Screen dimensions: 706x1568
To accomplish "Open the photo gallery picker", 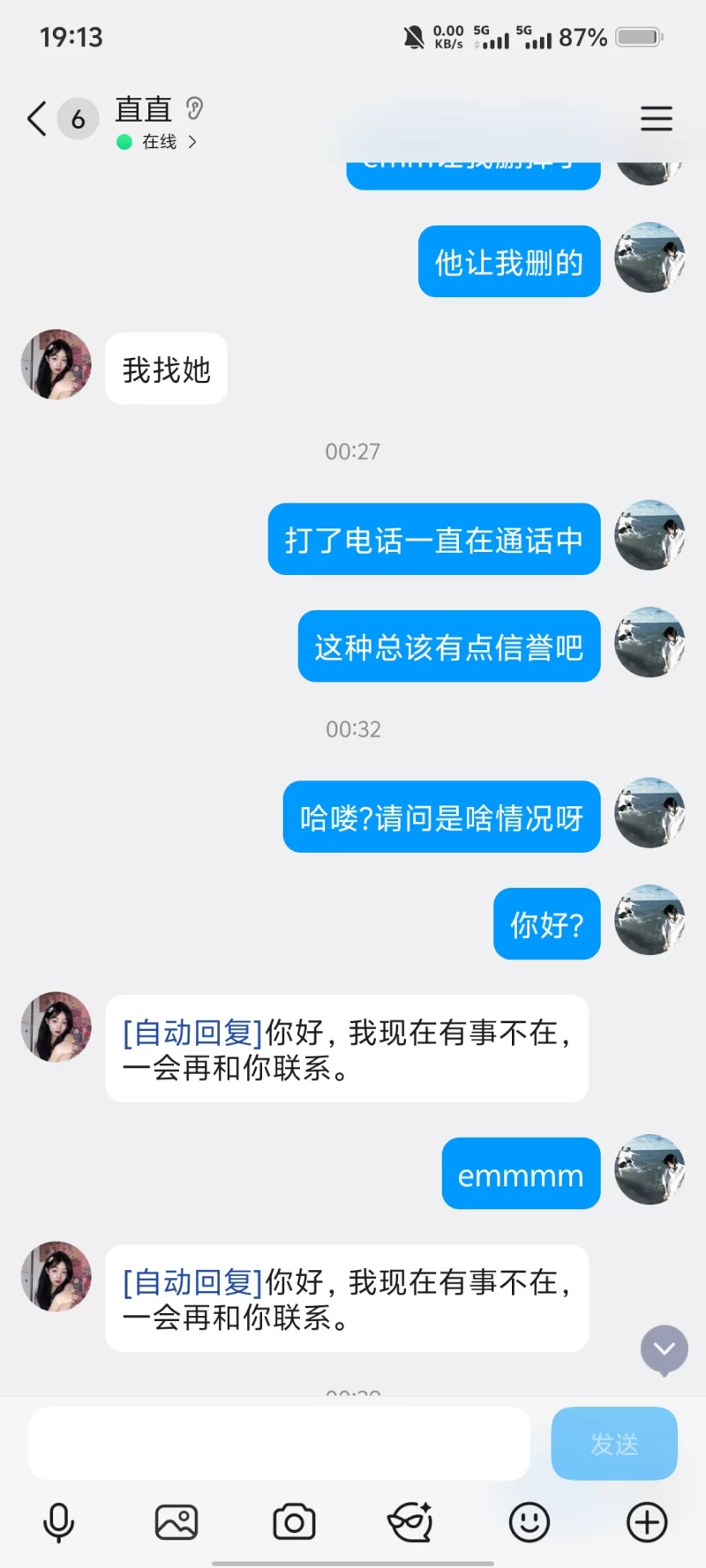I will [x=176, y=1523].
